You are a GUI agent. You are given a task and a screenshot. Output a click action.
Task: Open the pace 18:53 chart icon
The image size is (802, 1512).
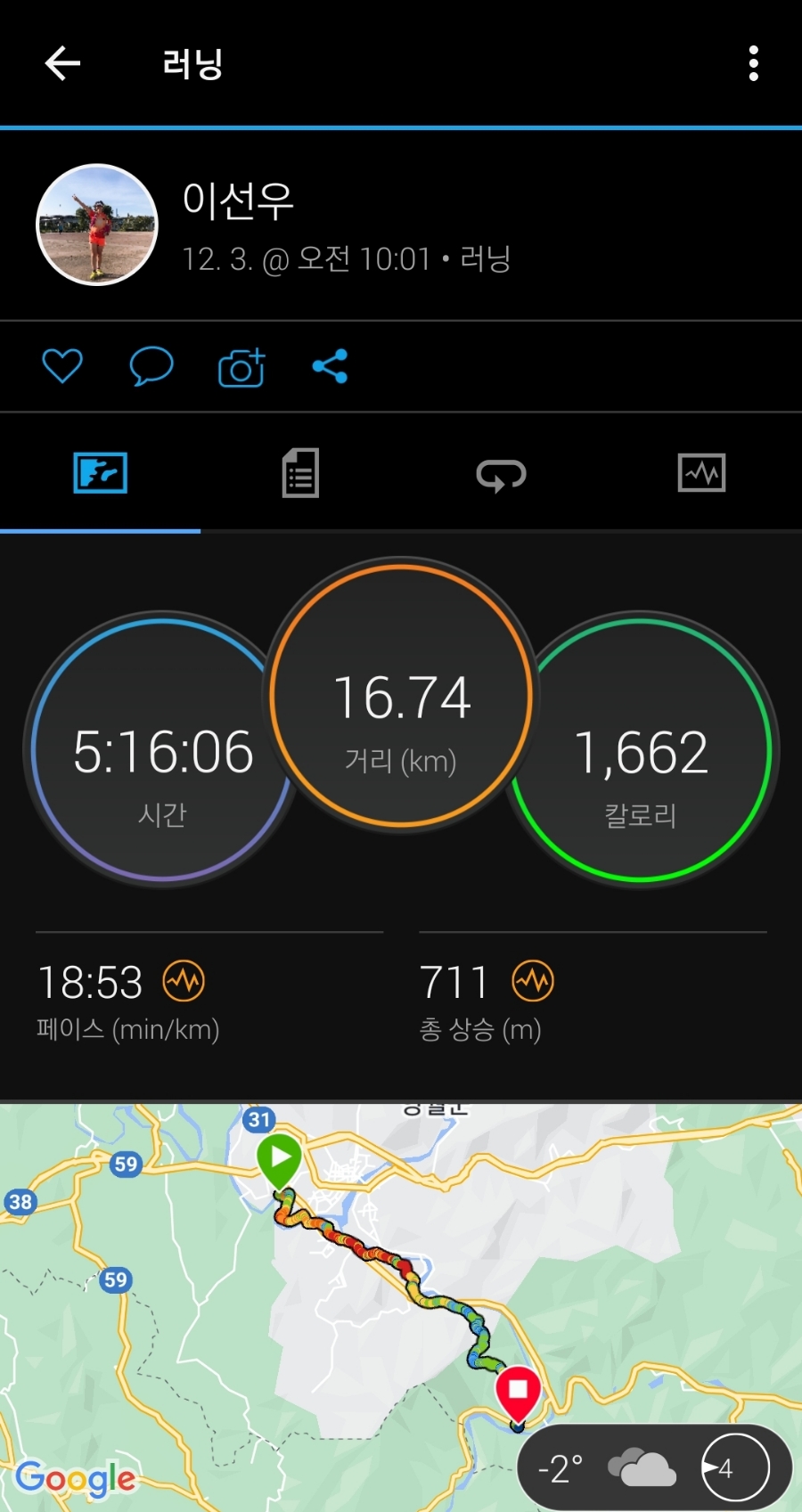(x=184, y=982)
